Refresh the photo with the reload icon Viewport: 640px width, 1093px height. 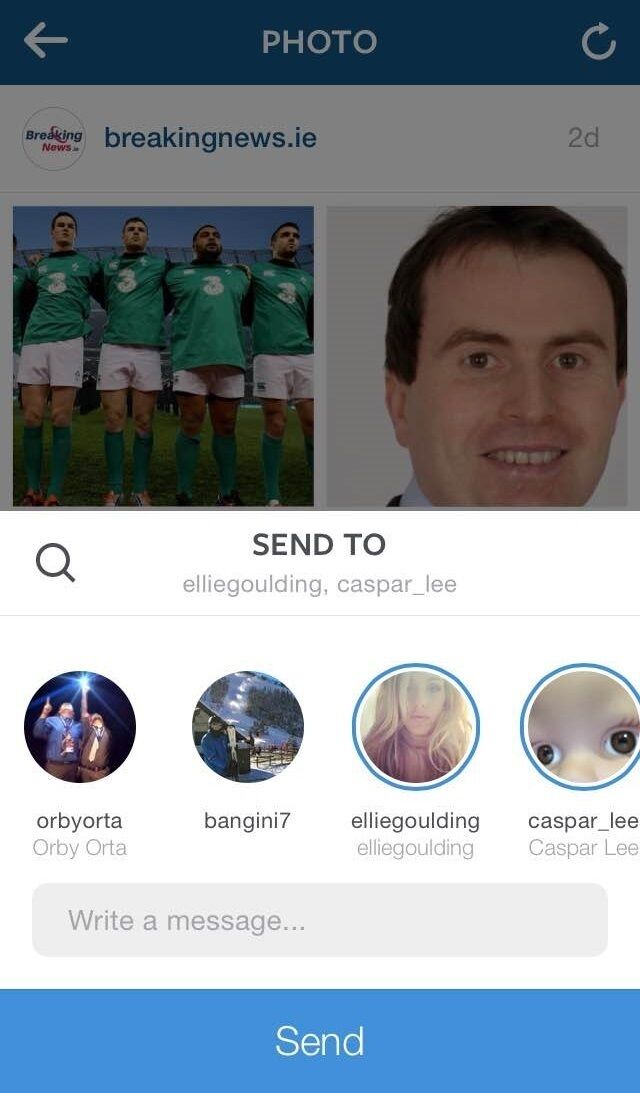click(x=598, y=42)
